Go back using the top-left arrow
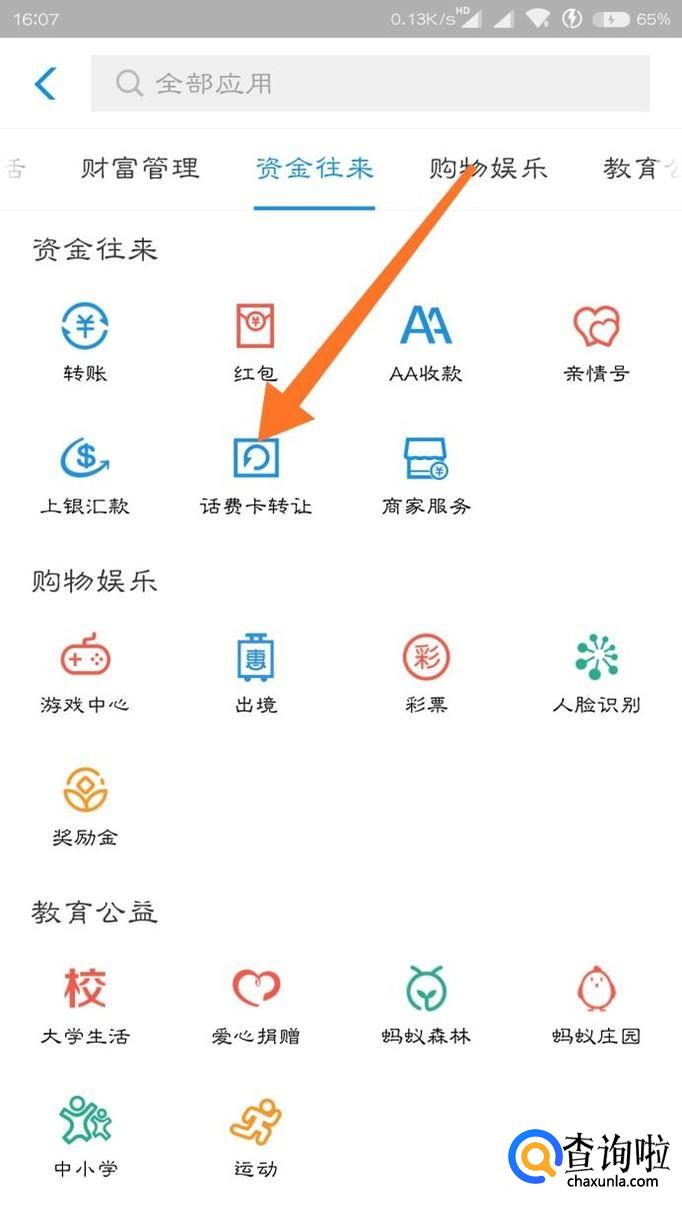Image resolution: width=682 pixels, height=1212 pixels. 46,83
